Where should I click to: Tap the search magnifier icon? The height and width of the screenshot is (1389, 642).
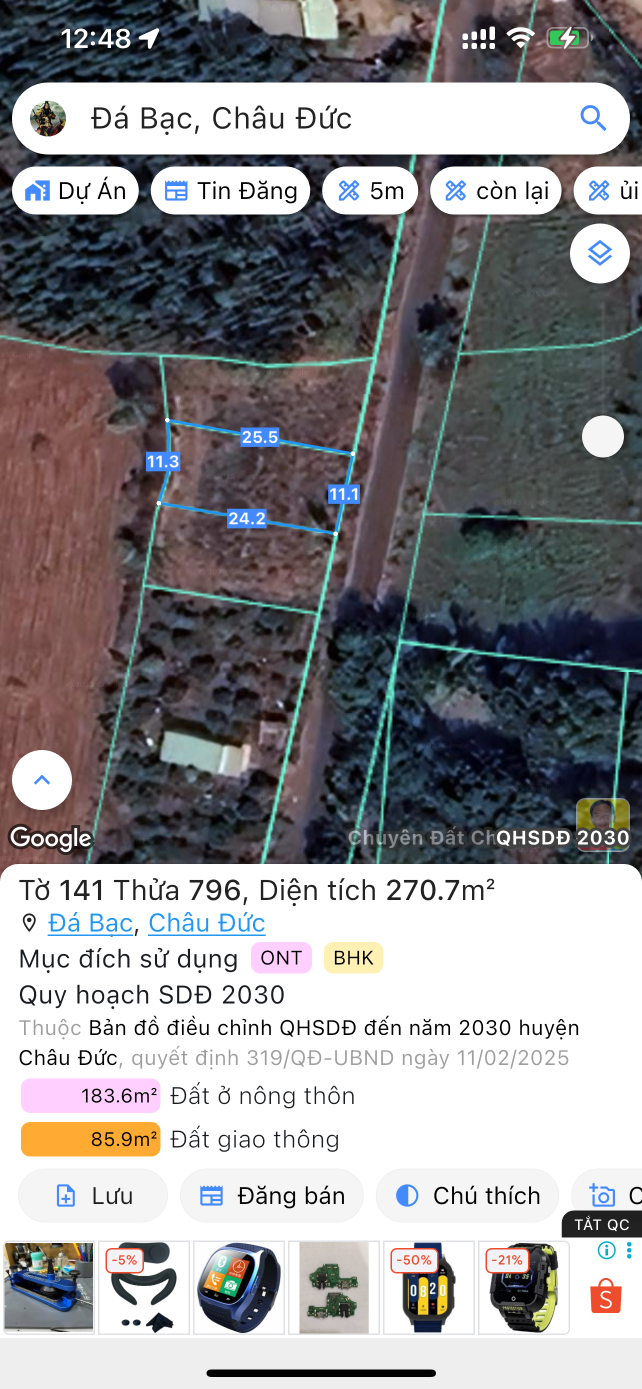tap(593, 119)
